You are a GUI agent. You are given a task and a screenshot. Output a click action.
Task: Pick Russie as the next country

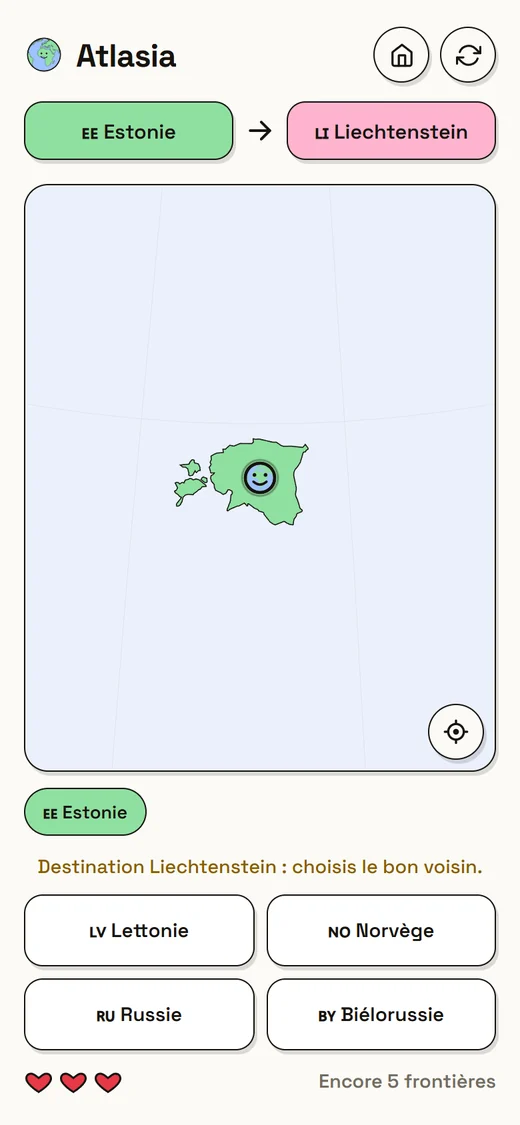(x=139, y=1015)
